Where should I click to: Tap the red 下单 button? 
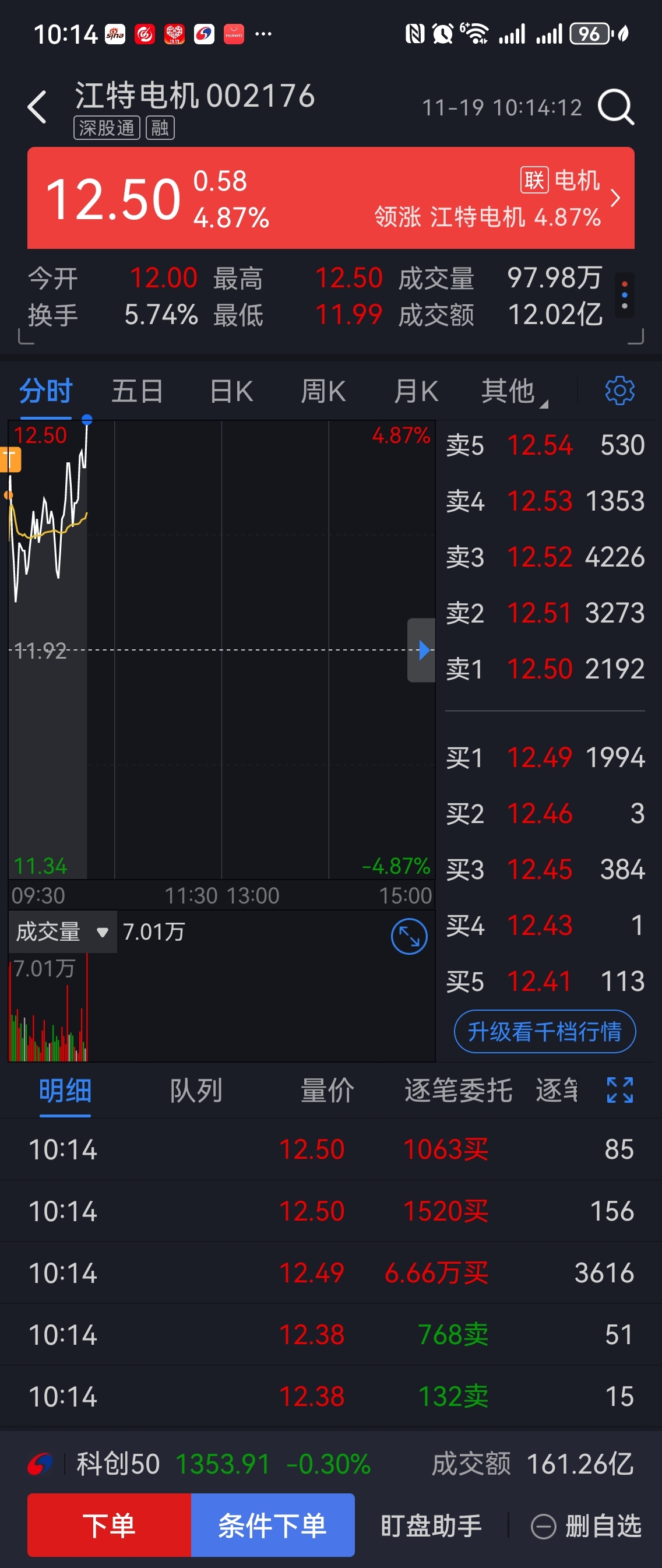click(109, 1525)
